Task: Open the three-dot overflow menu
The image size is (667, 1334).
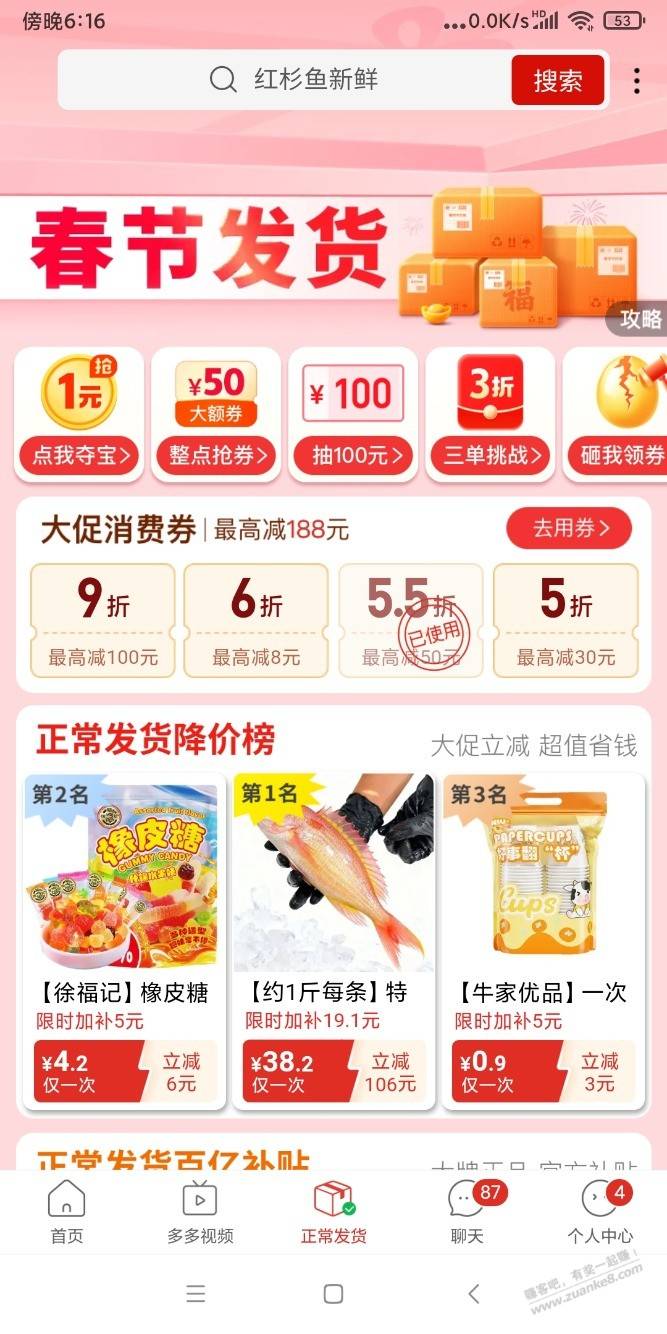Action: (637, 81)
